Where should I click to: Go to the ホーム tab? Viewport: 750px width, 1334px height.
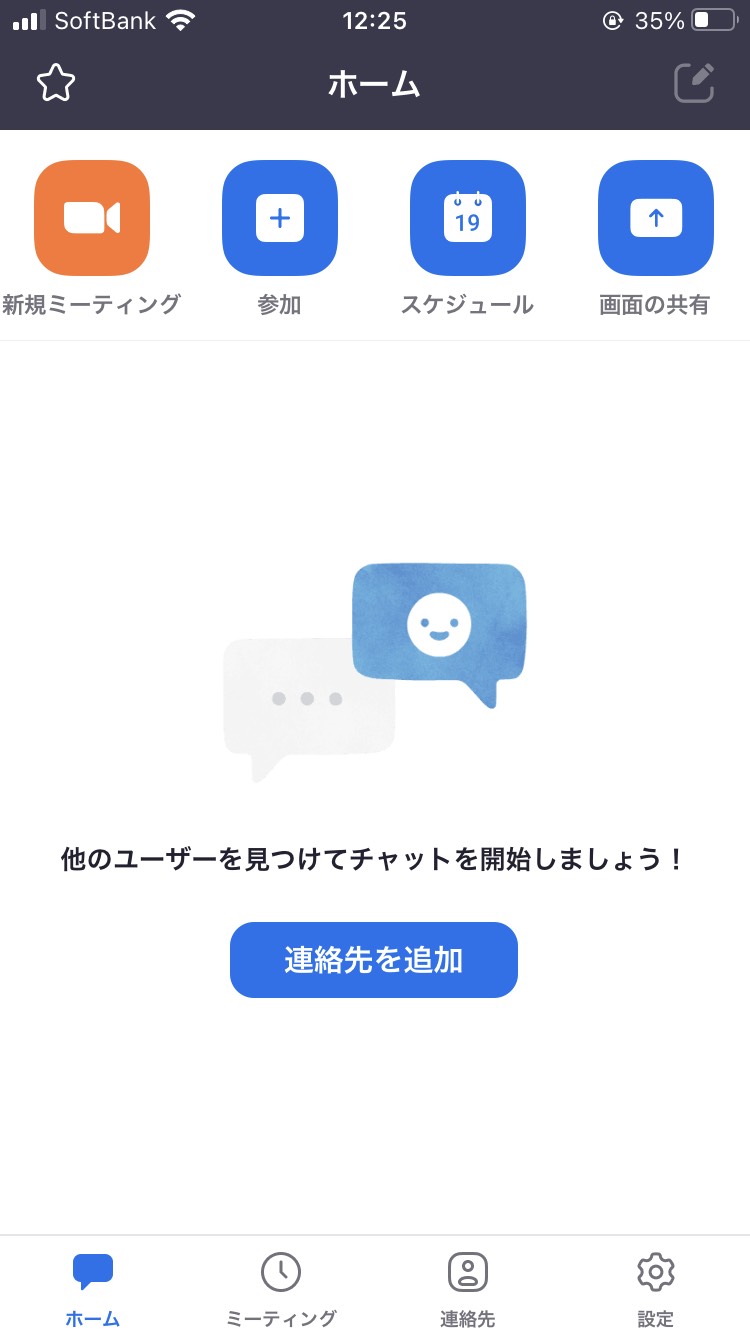pyautogui.click(x=93, y=1288)
